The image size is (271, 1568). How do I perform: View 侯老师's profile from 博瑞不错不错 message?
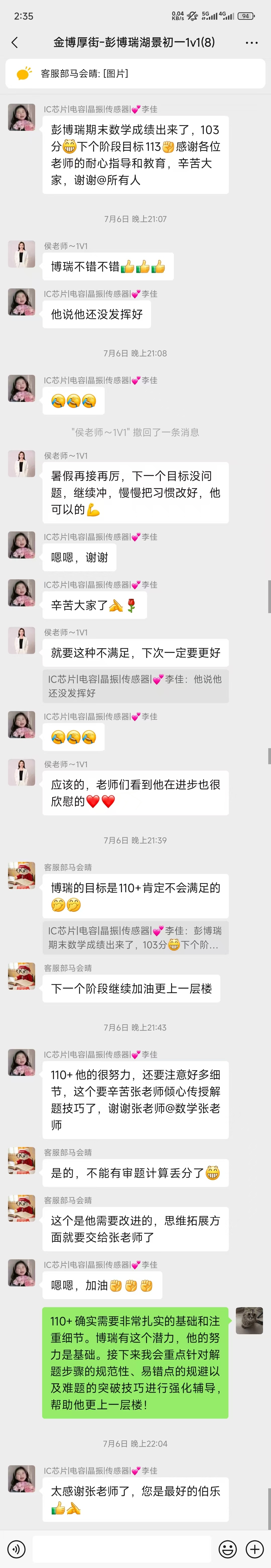pyautogui.click(x=21, y=254)
